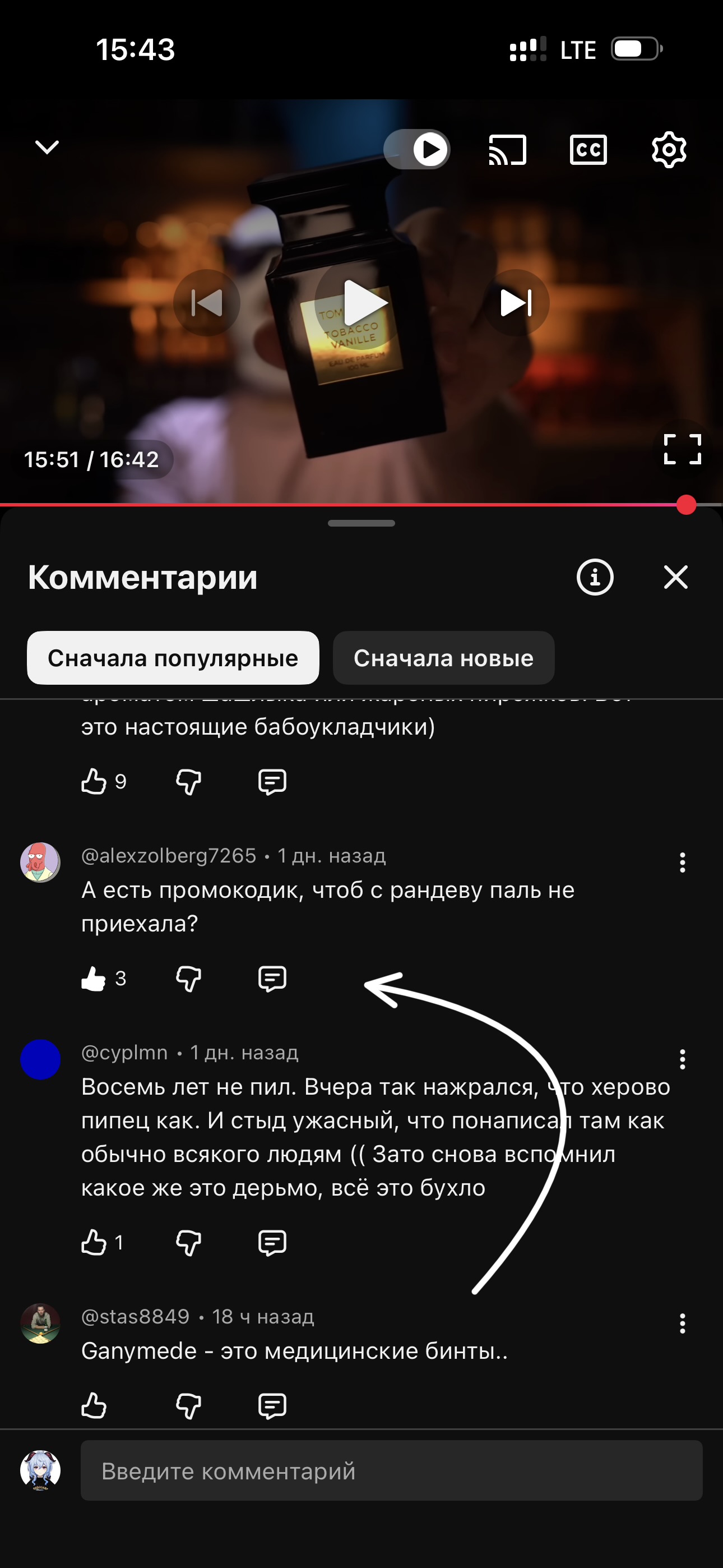Tap the Введите комментарий field
The height and width of the screenshot is (1568, 723).
391,1470
